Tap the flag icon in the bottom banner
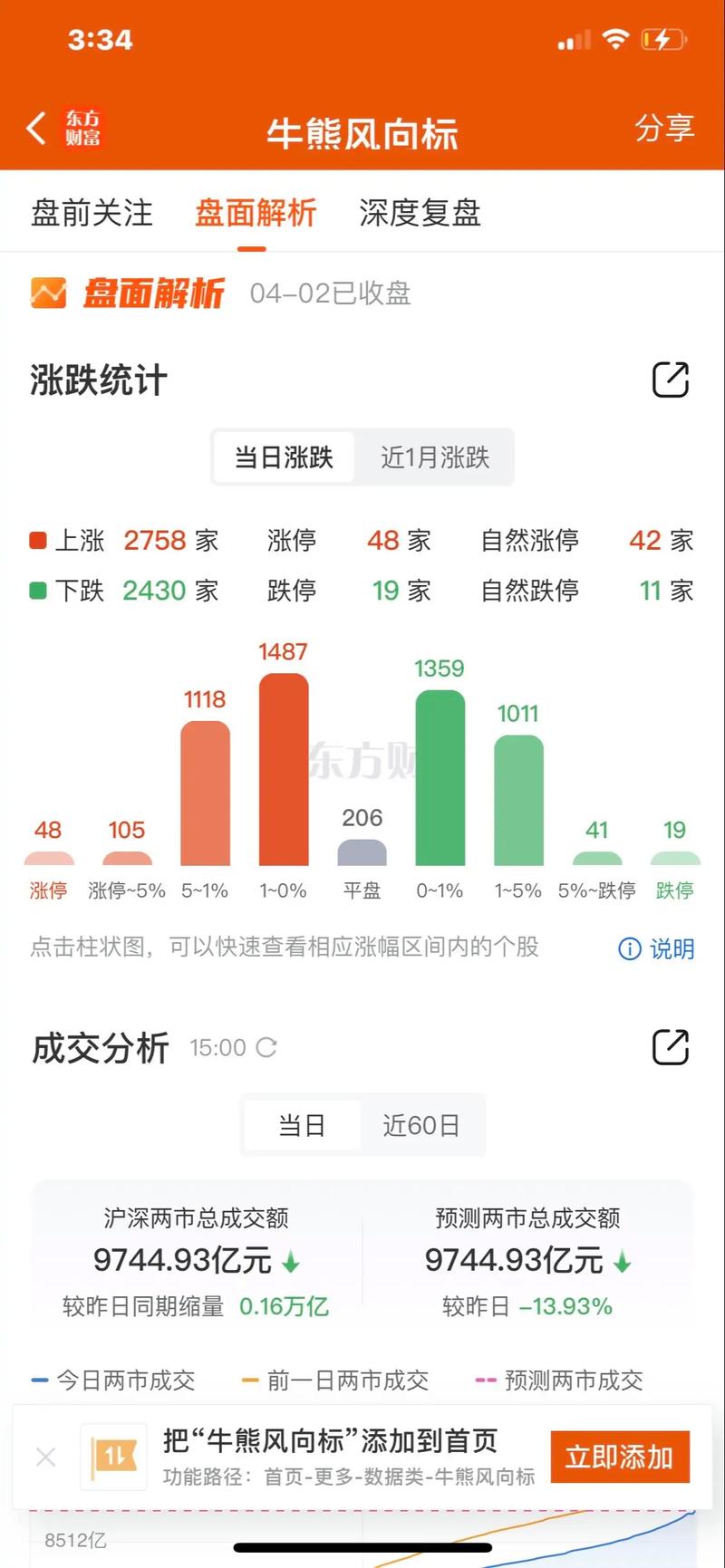Screen dimensions: 725x1568 115,1457
